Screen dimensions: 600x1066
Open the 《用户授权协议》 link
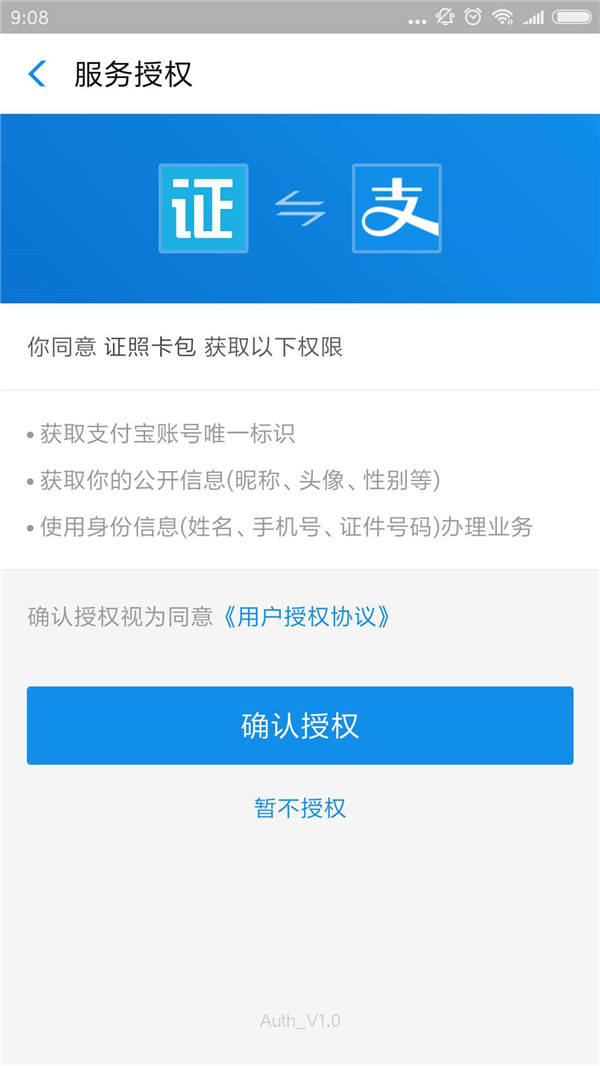point(305,616)
